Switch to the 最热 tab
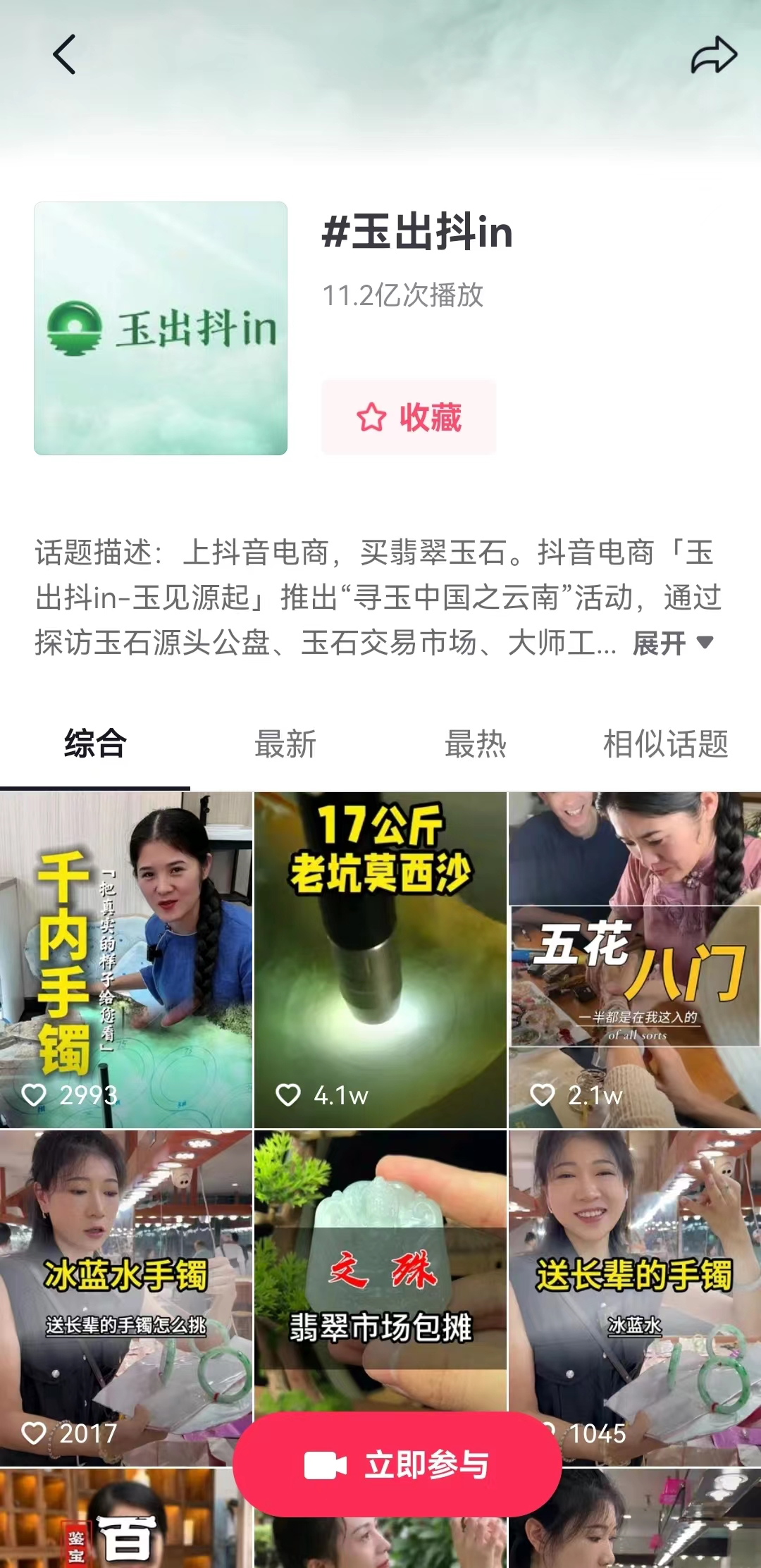 click(x=476, y=744)
